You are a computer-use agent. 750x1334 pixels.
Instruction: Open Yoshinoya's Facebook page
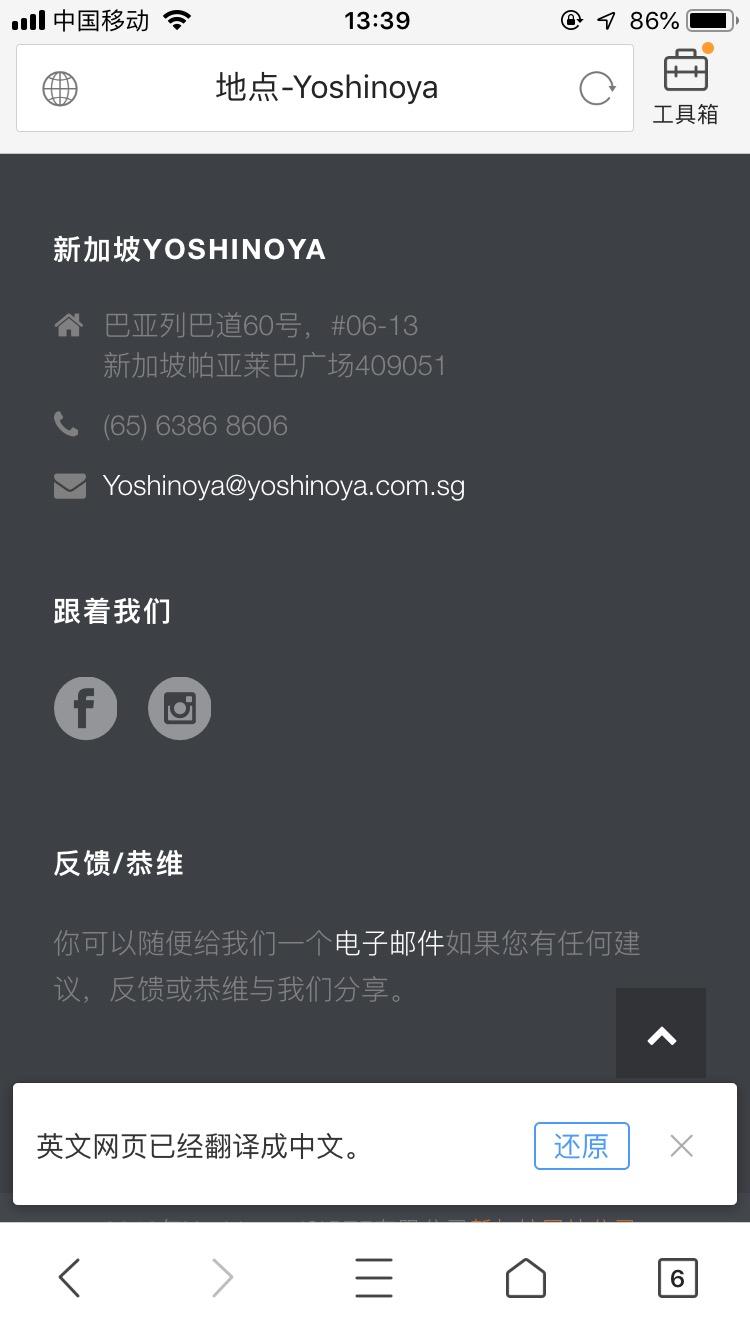click(85, 708)
